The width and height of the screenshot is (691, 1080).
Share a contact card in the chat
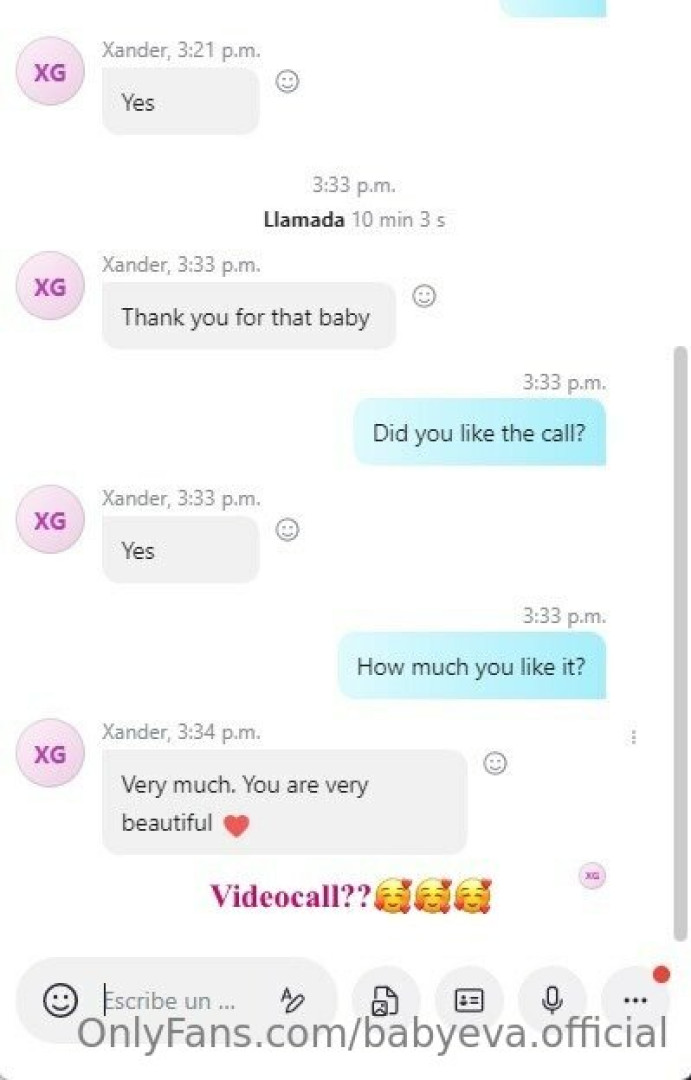coord(468,1000)
